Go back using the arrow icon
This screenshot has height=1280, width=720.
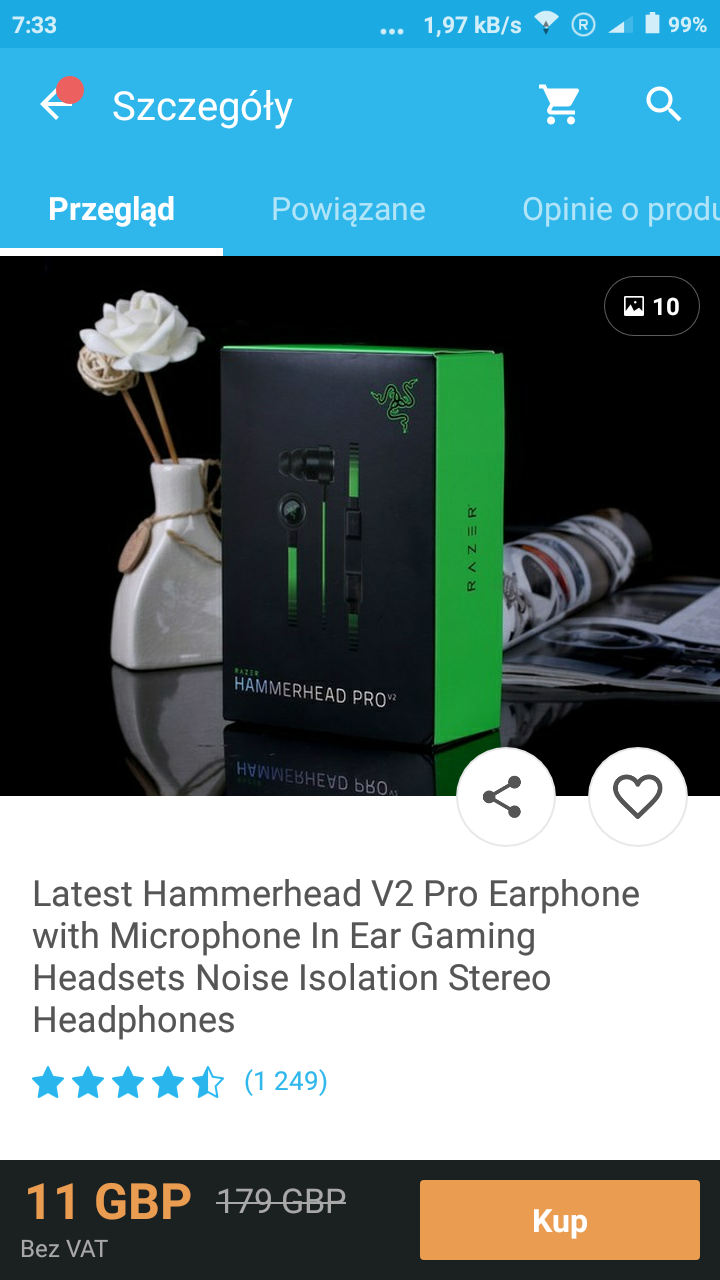pos(55,104)
